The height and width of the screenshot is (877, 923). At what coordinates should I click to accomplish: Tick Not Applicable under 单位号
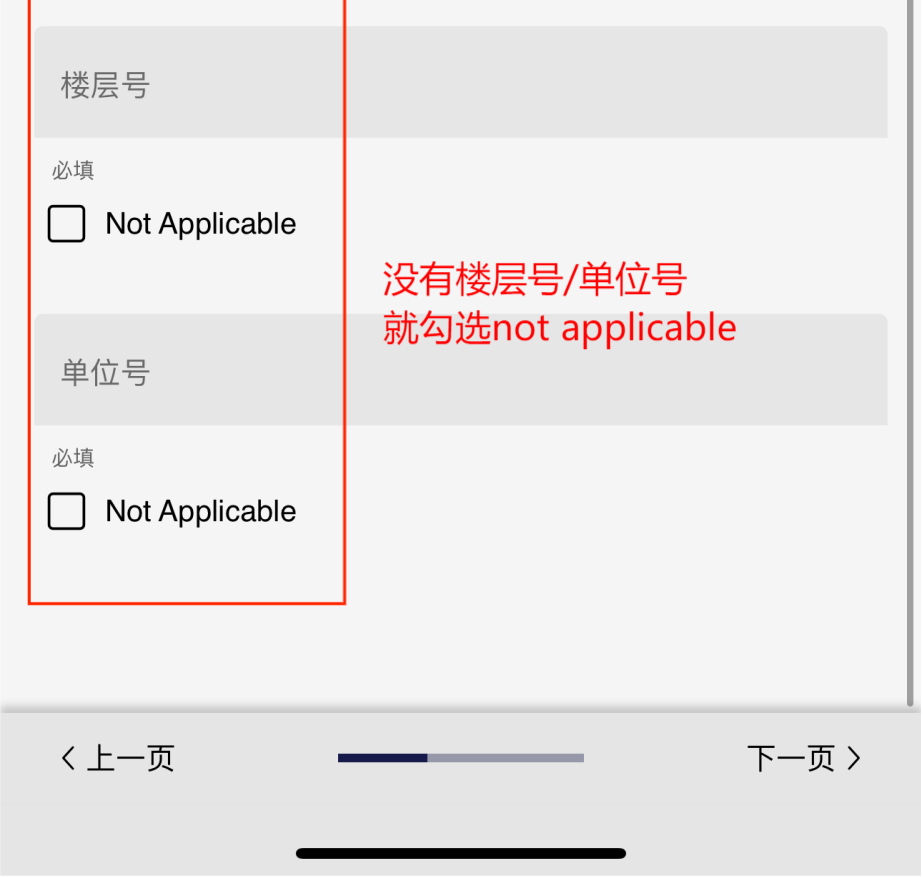click(x=67, y=511)
